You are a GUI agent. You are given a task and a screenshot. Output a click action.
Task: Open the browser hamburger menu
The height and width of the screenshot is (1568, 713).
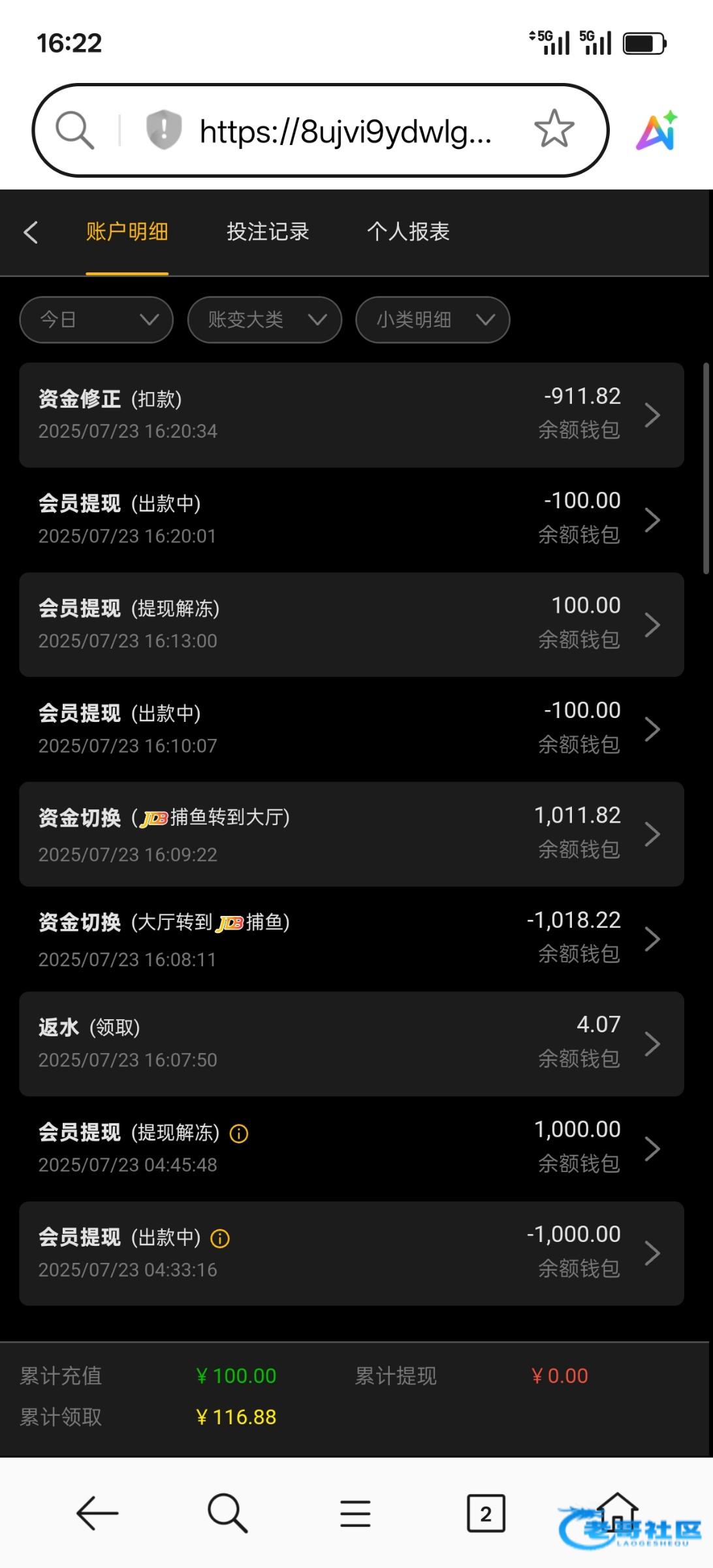pyautogui.click(x=355, y=1513)
